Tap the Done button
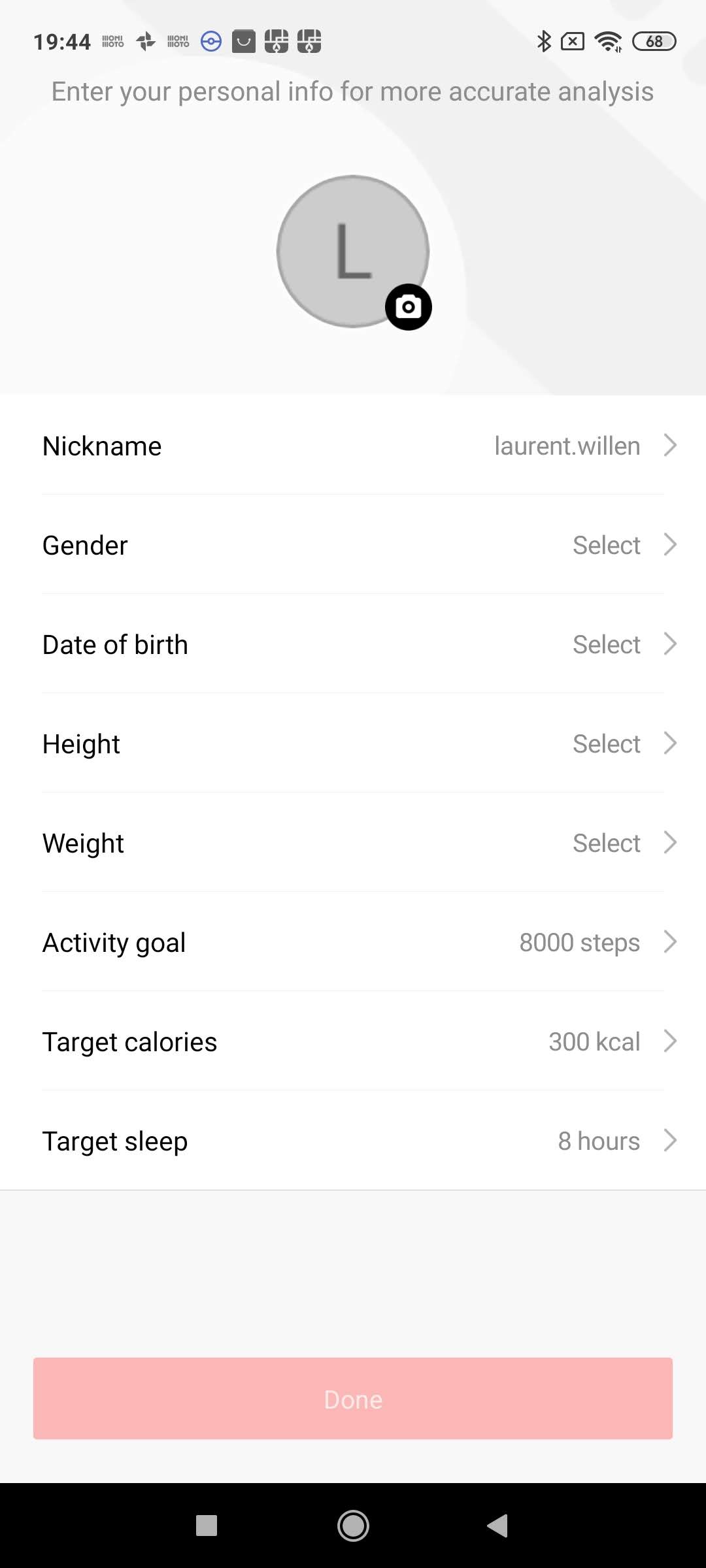 click(353, 1399)
